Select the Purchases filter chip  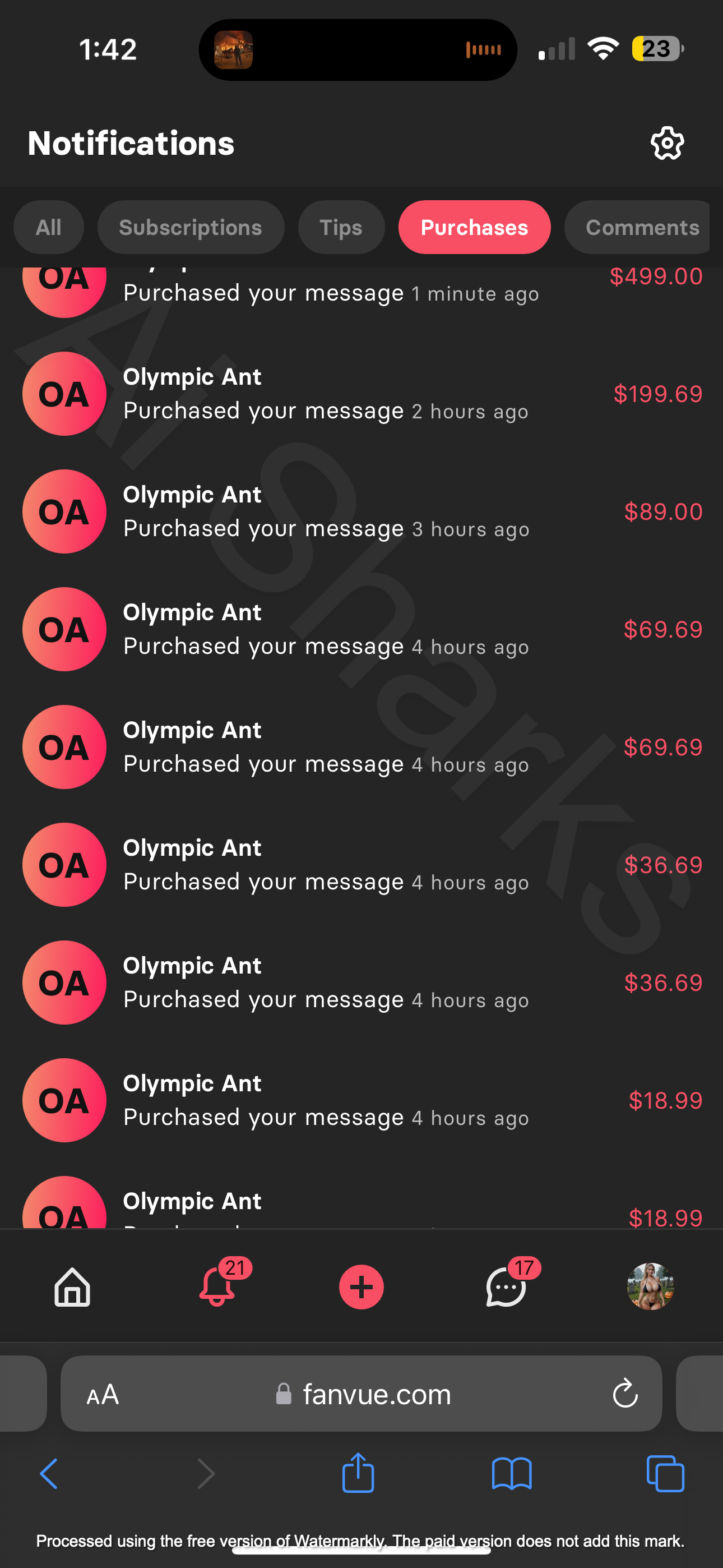(x=474, y=227)
